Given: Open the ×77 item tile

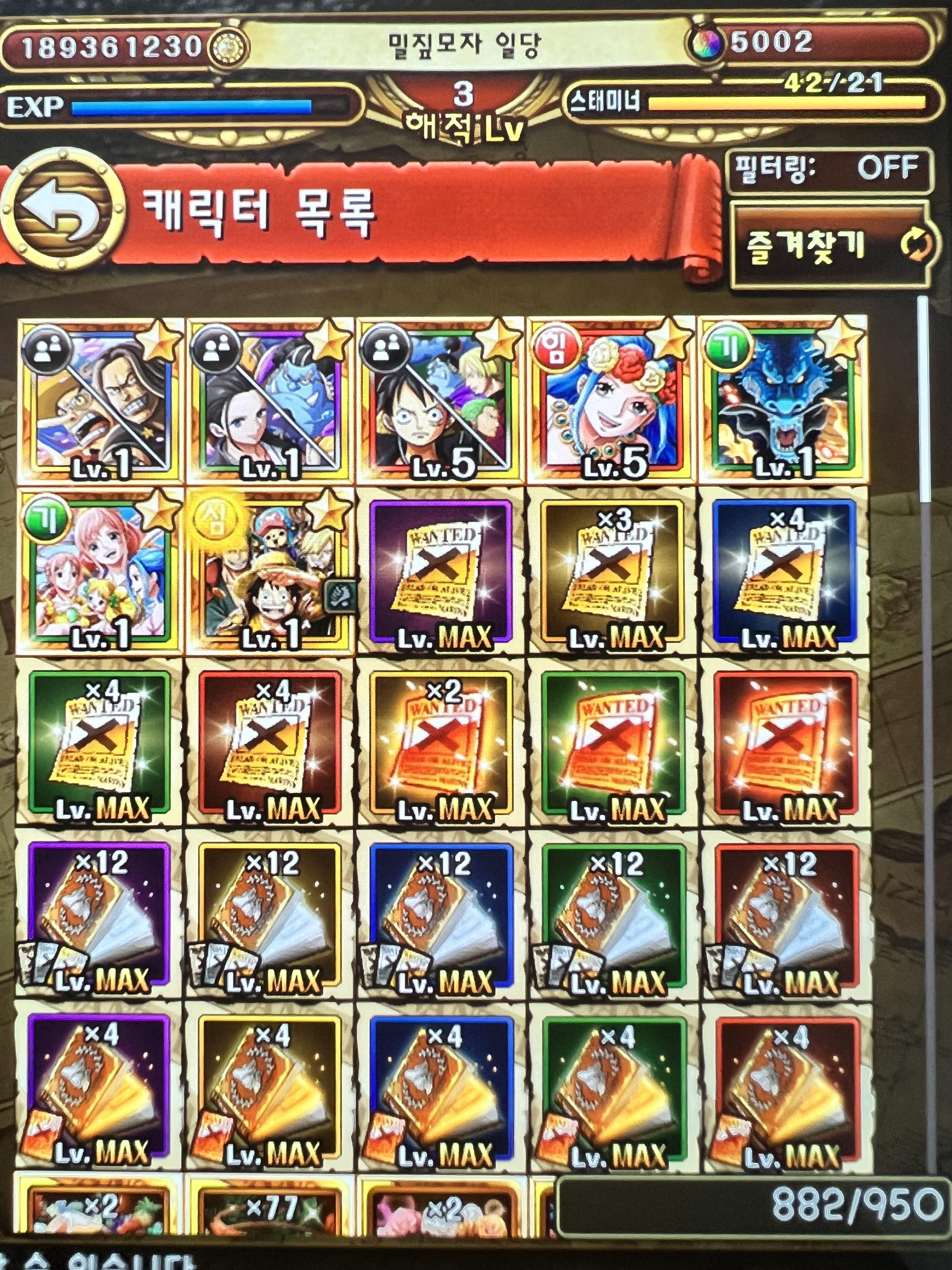Looking at the screenshot, I should point(270,1209).
